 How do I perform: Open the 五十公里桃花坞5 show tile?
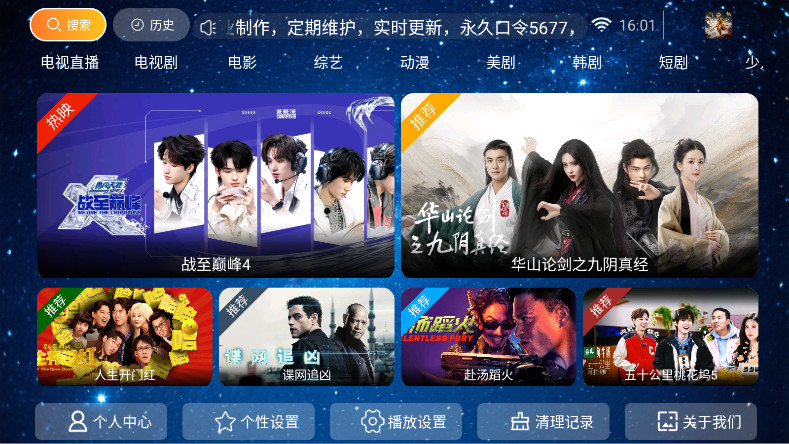tap(670, 336)
